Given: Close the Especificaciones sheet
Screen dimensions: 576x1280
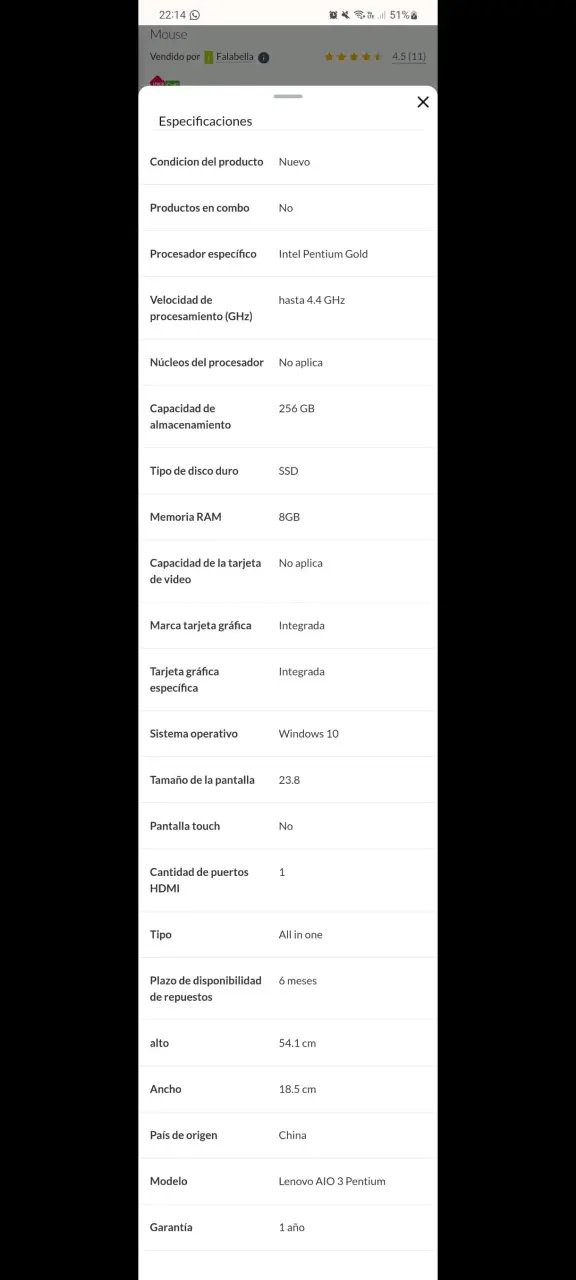Looking at the screenshot, I should (x=423, y=102).
